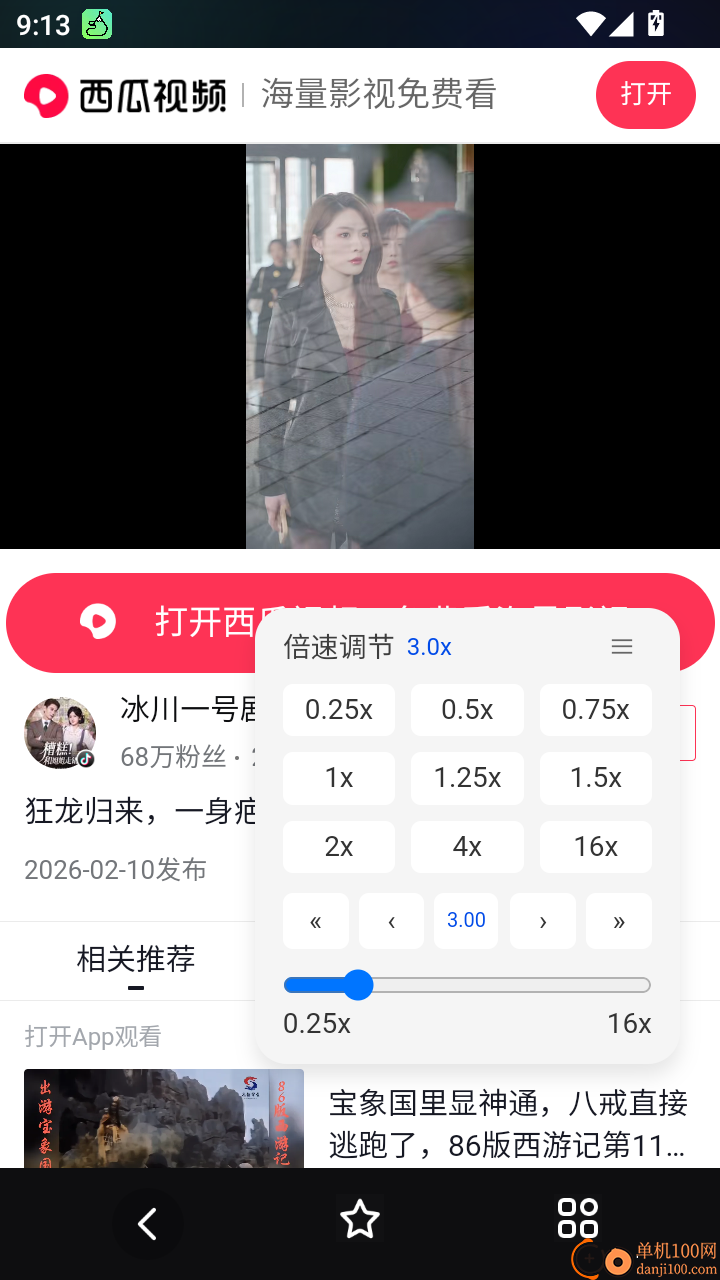
Task: Click › to increase the speed value
Action: 542,921
